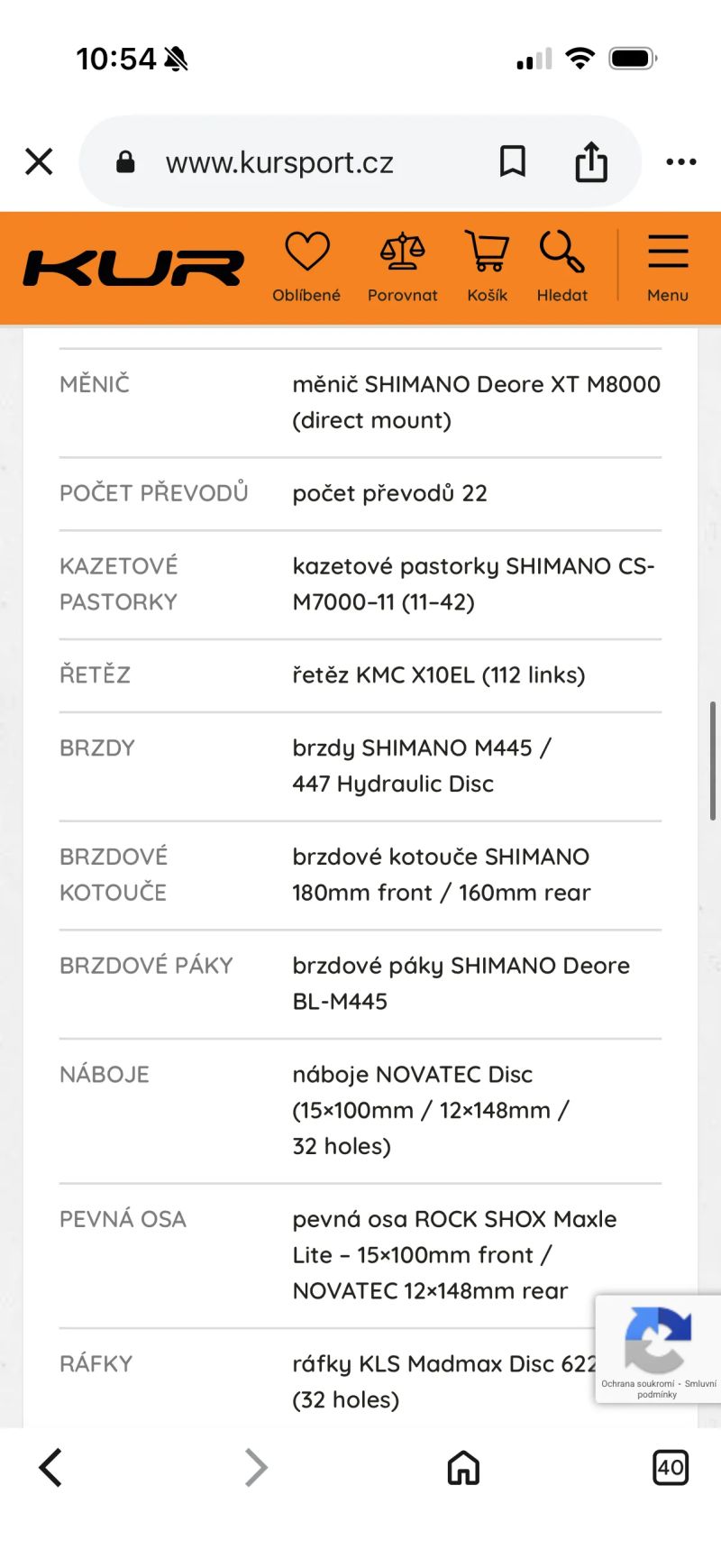Show the 40 open tabs

click(x=670, y=1467)
